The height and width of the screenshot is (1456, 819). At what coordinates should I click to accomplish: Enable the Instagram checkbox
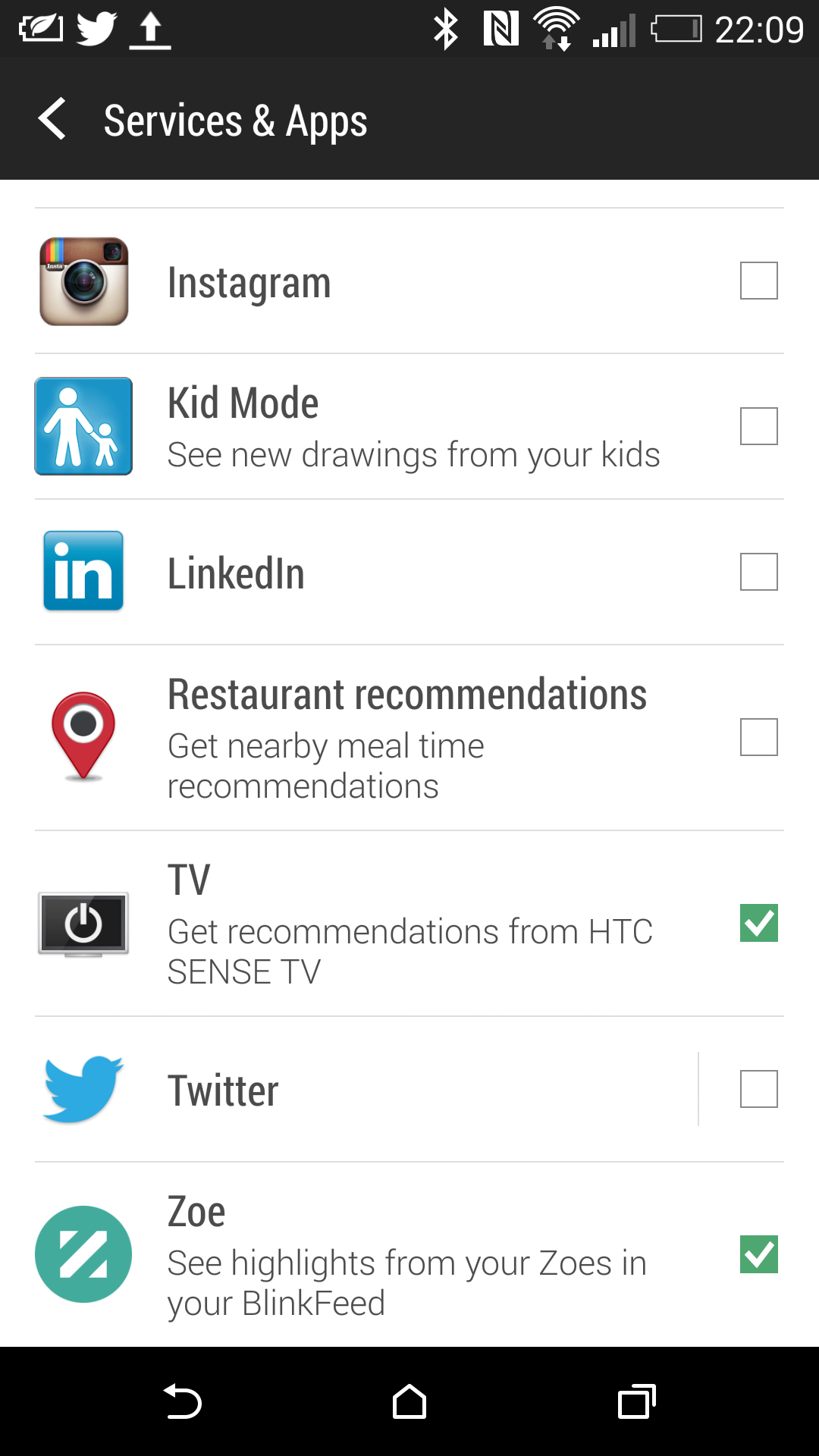click(758, 281)
